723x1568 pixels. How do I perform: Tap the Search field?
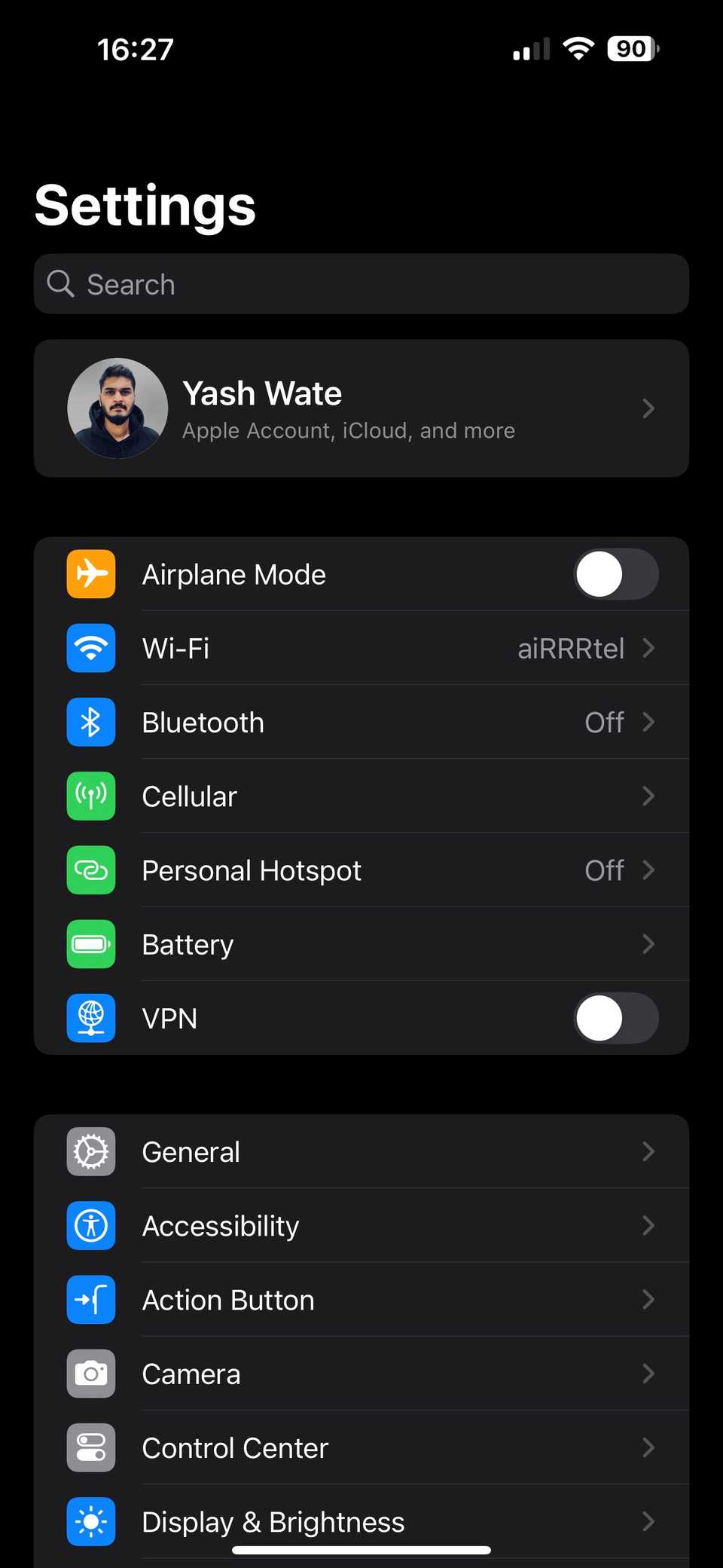[361, 284]
